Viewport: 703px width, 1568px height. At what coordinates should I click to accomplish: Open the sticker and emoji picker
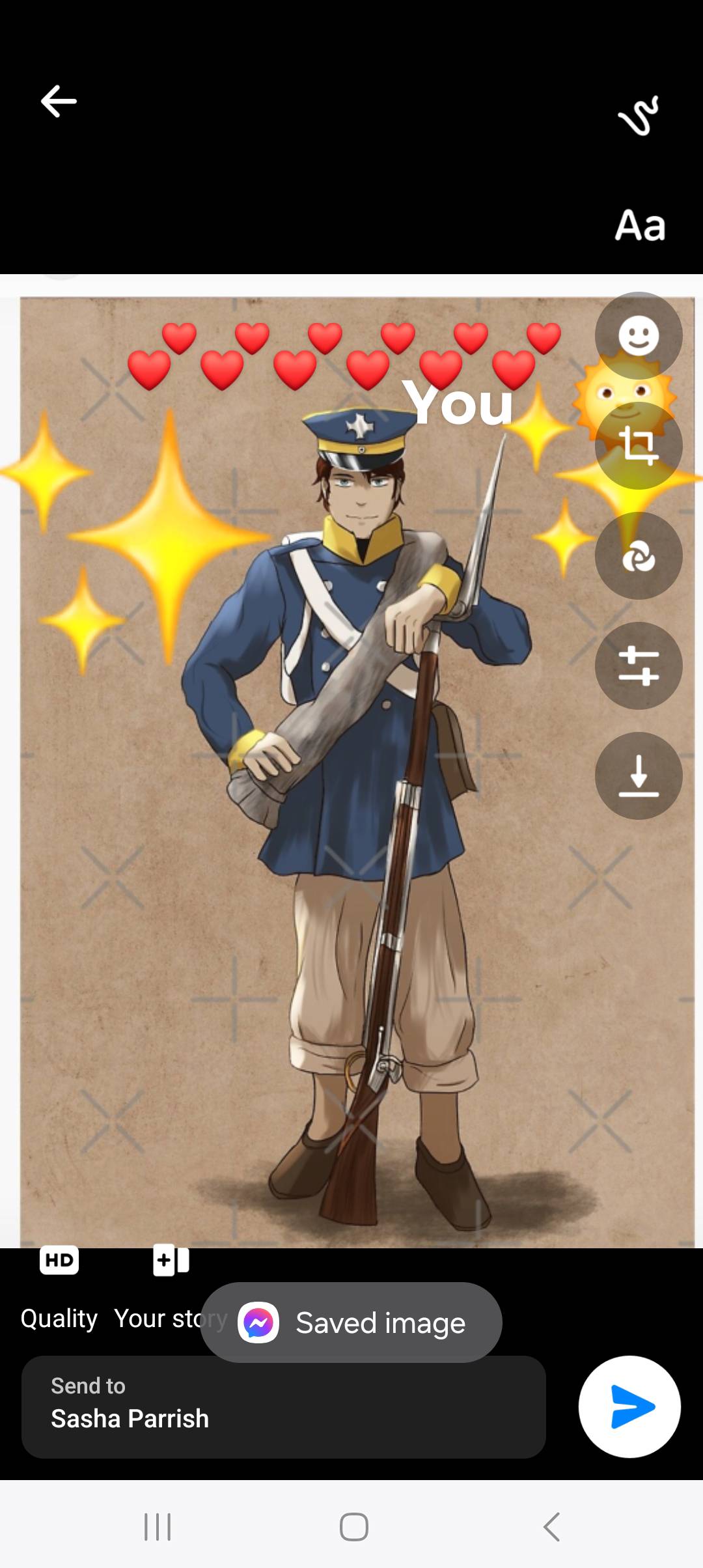coord(639,336)
